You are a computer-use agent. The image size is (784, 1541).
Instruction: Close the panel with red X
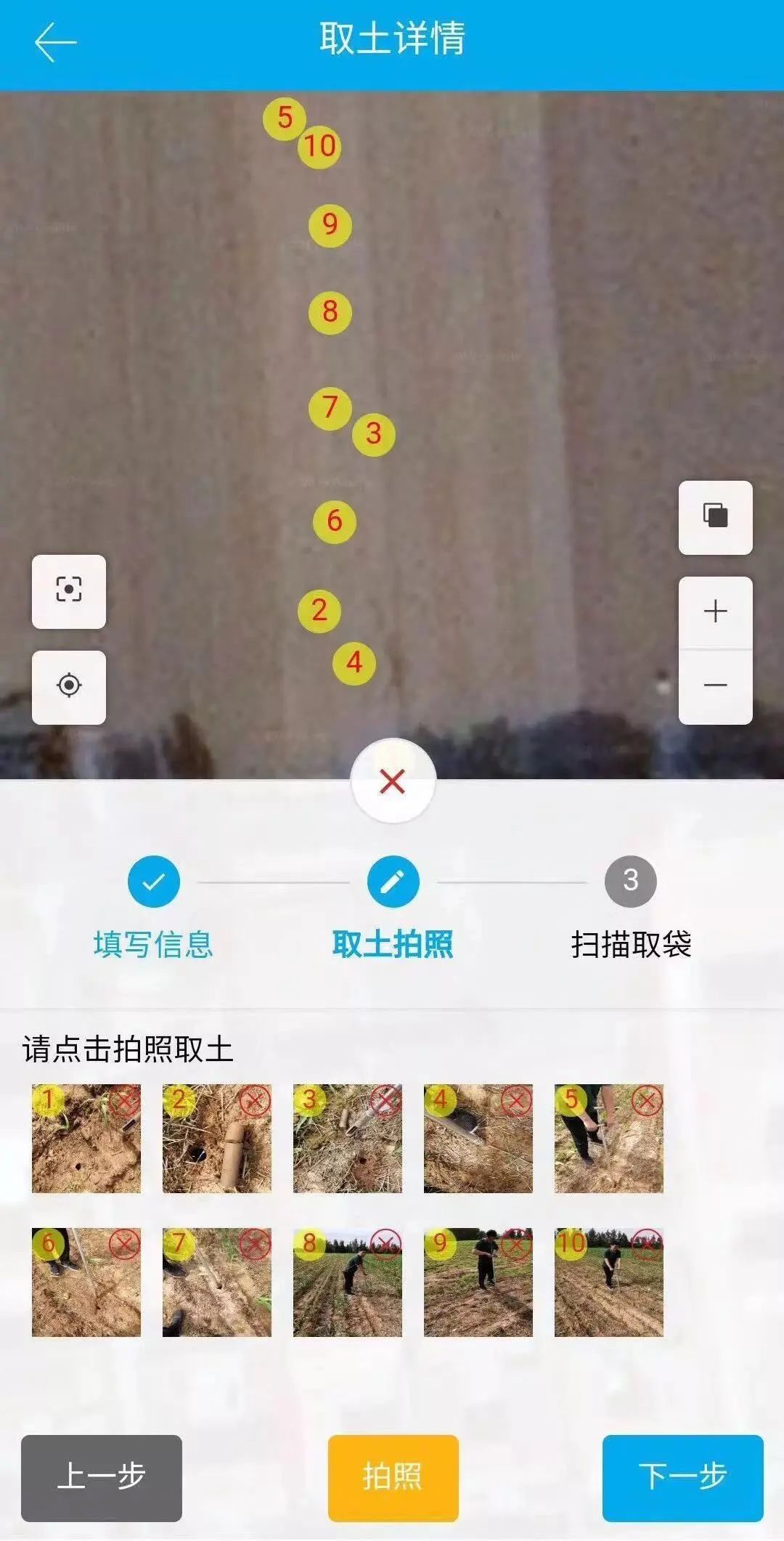point(393,782)
